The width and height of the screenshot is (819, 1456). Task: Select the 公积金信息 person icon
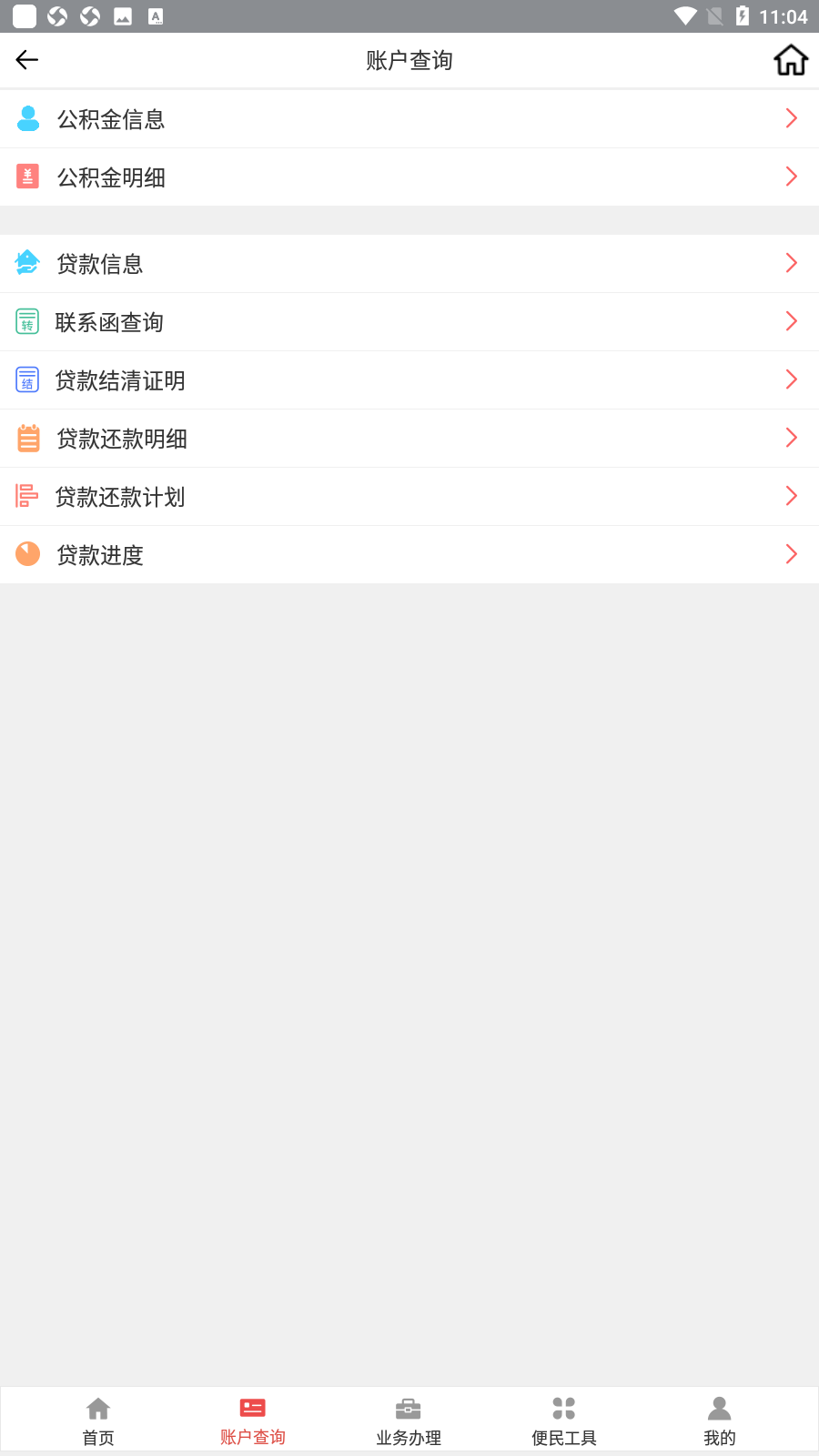click(x=27, y=117)
